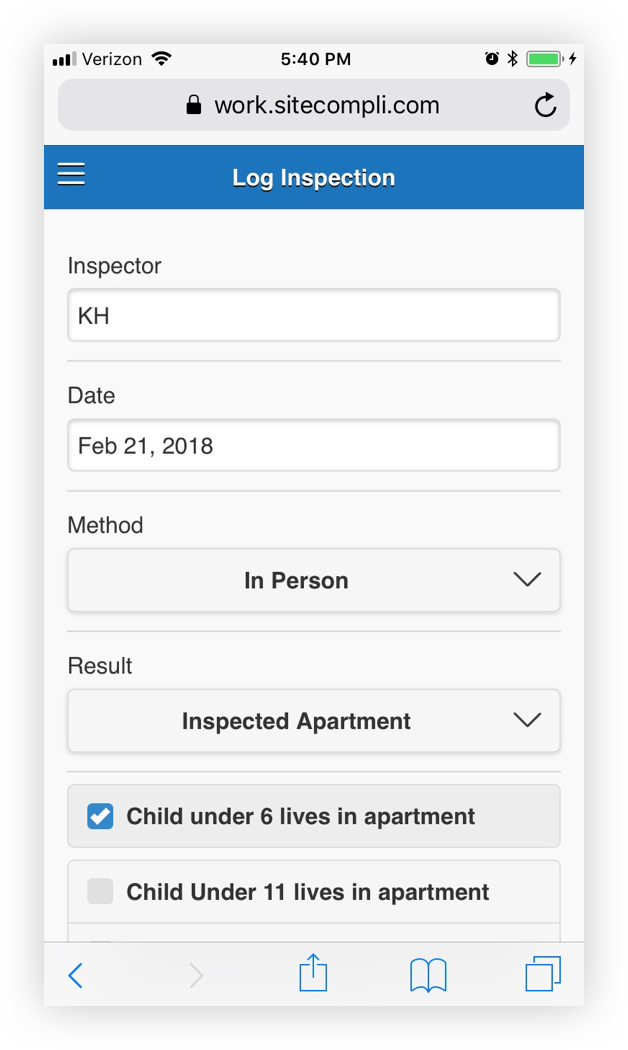Open the hamburger menu
The width and height of the screenshot is (628, 1050).
pyautogui.click(x=71, y=174)
